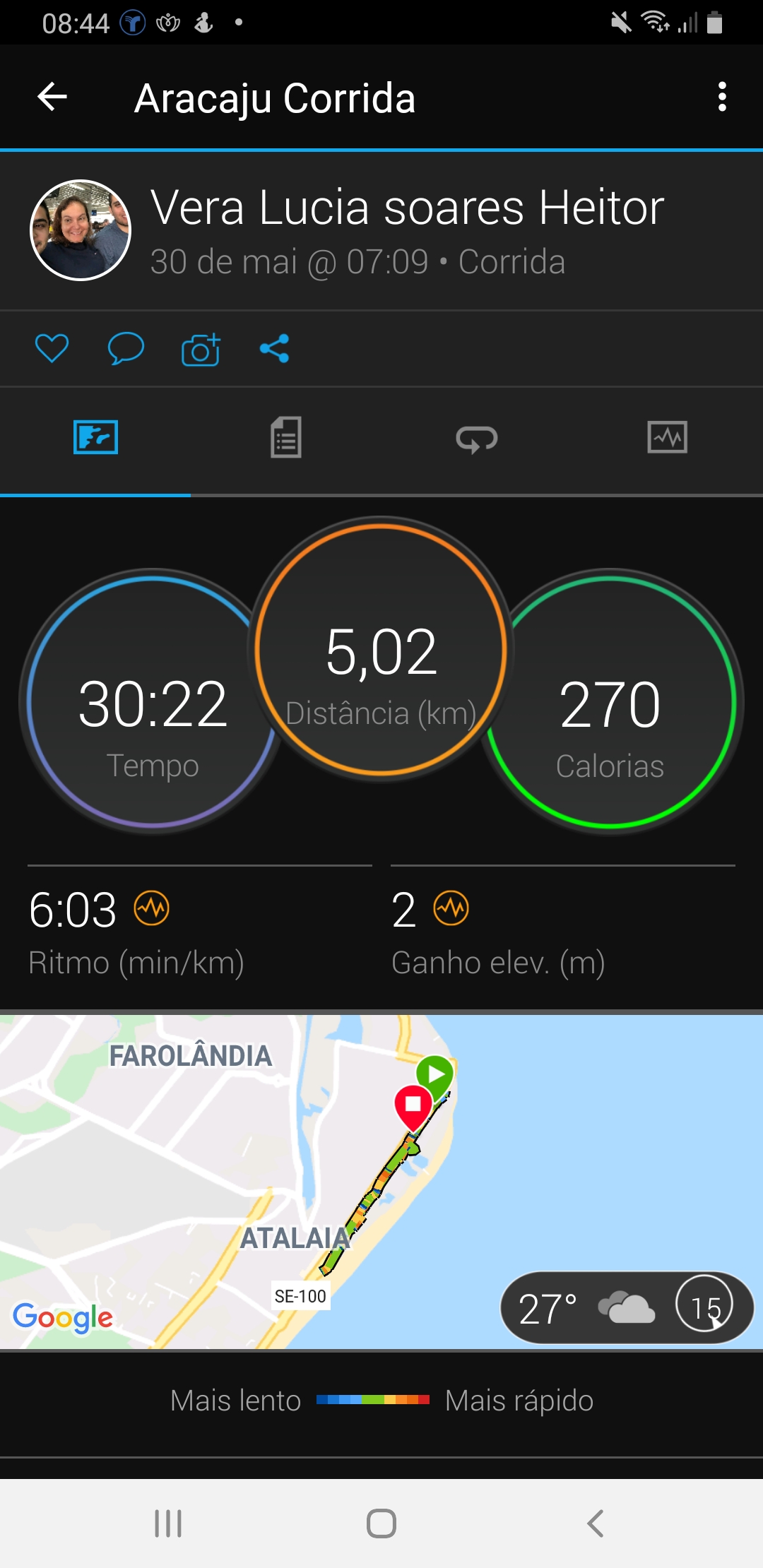Add a photo using the camera icon
Screen dimensions: 763x1568
coord(201,348)
